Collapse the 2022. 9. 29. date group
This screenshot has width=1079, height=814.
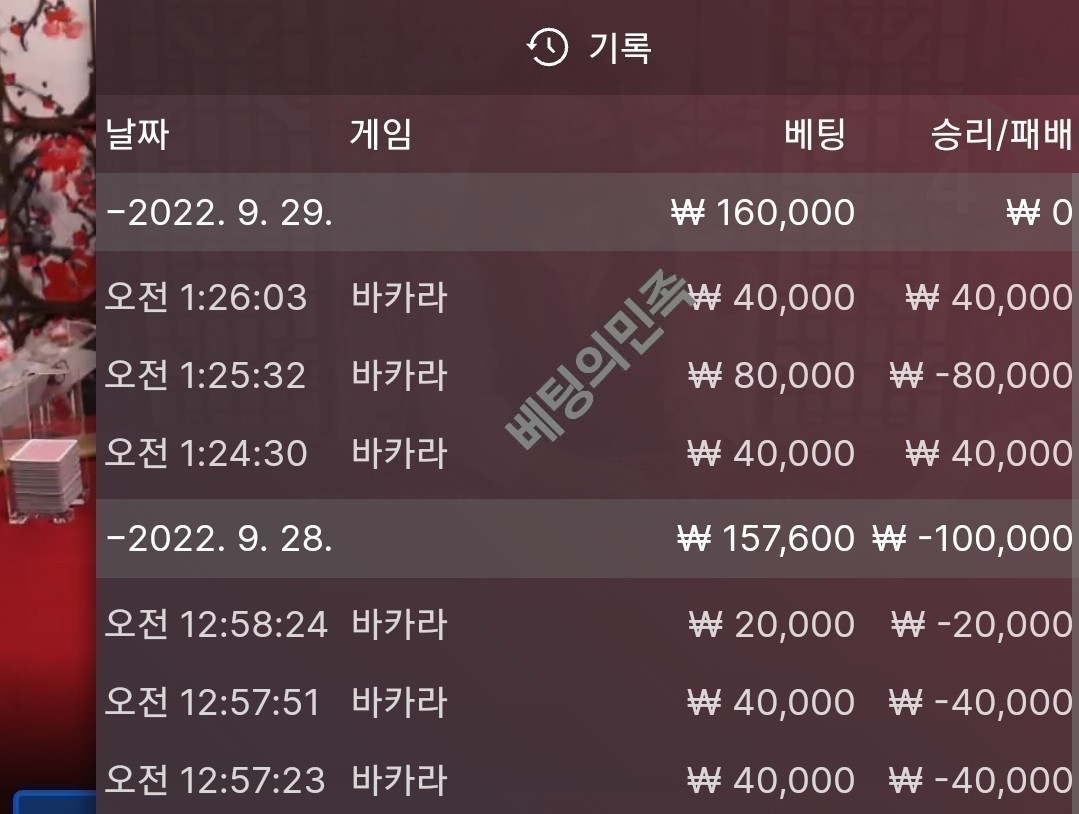pos(220,213)
